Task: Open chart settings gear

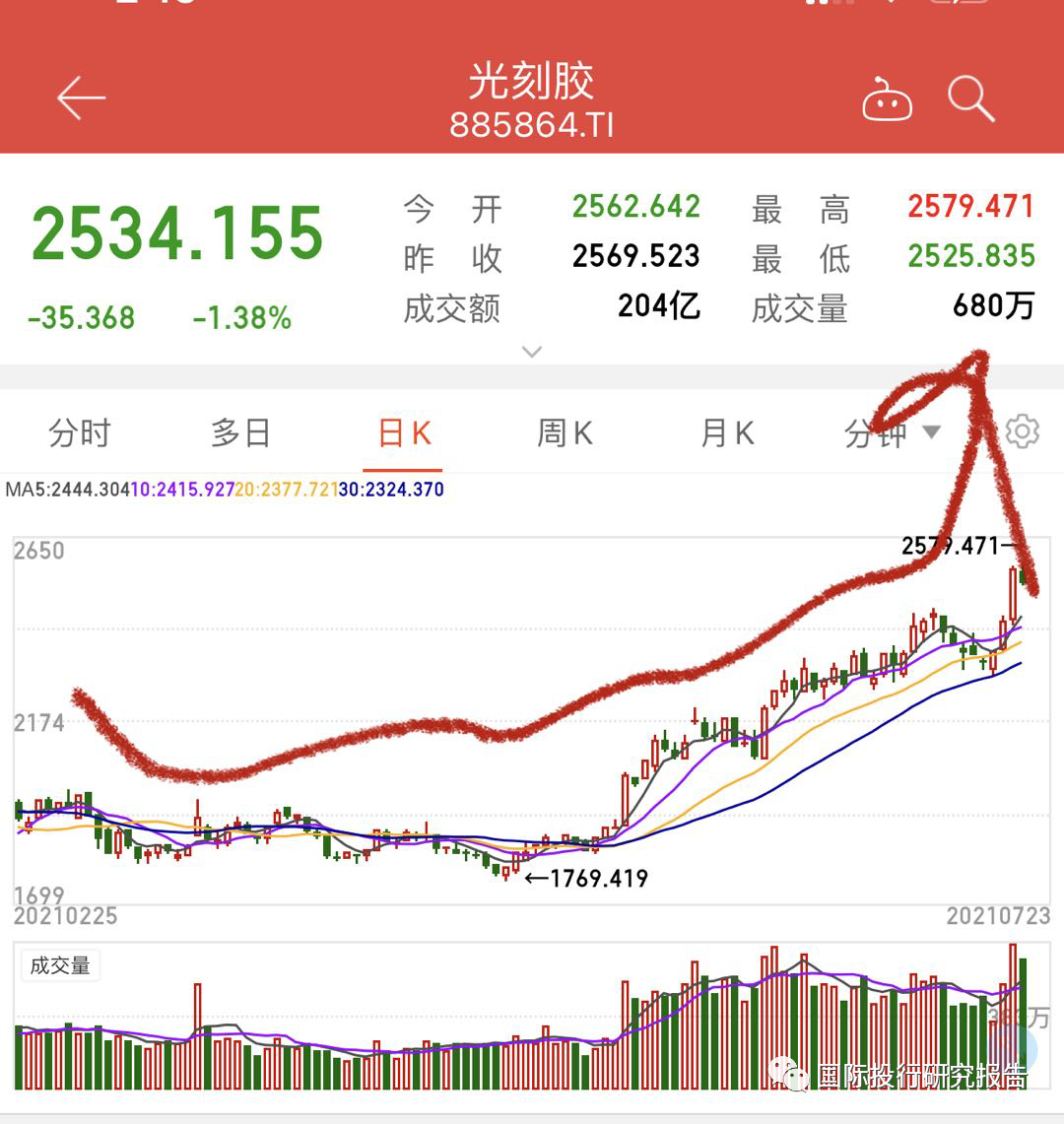Action: pos(1022,431)
